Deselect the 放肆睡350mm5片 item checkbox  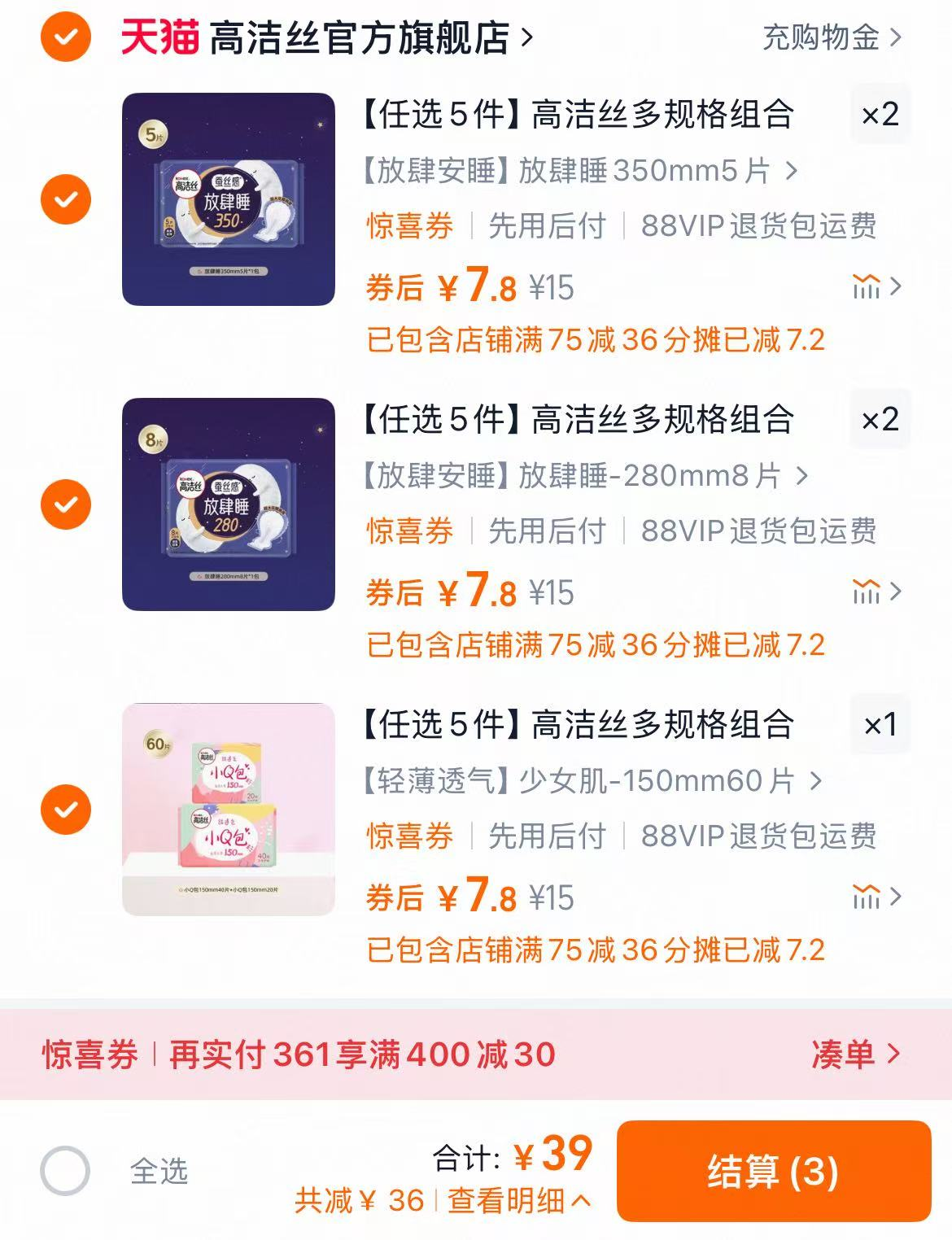coord(66,198)
